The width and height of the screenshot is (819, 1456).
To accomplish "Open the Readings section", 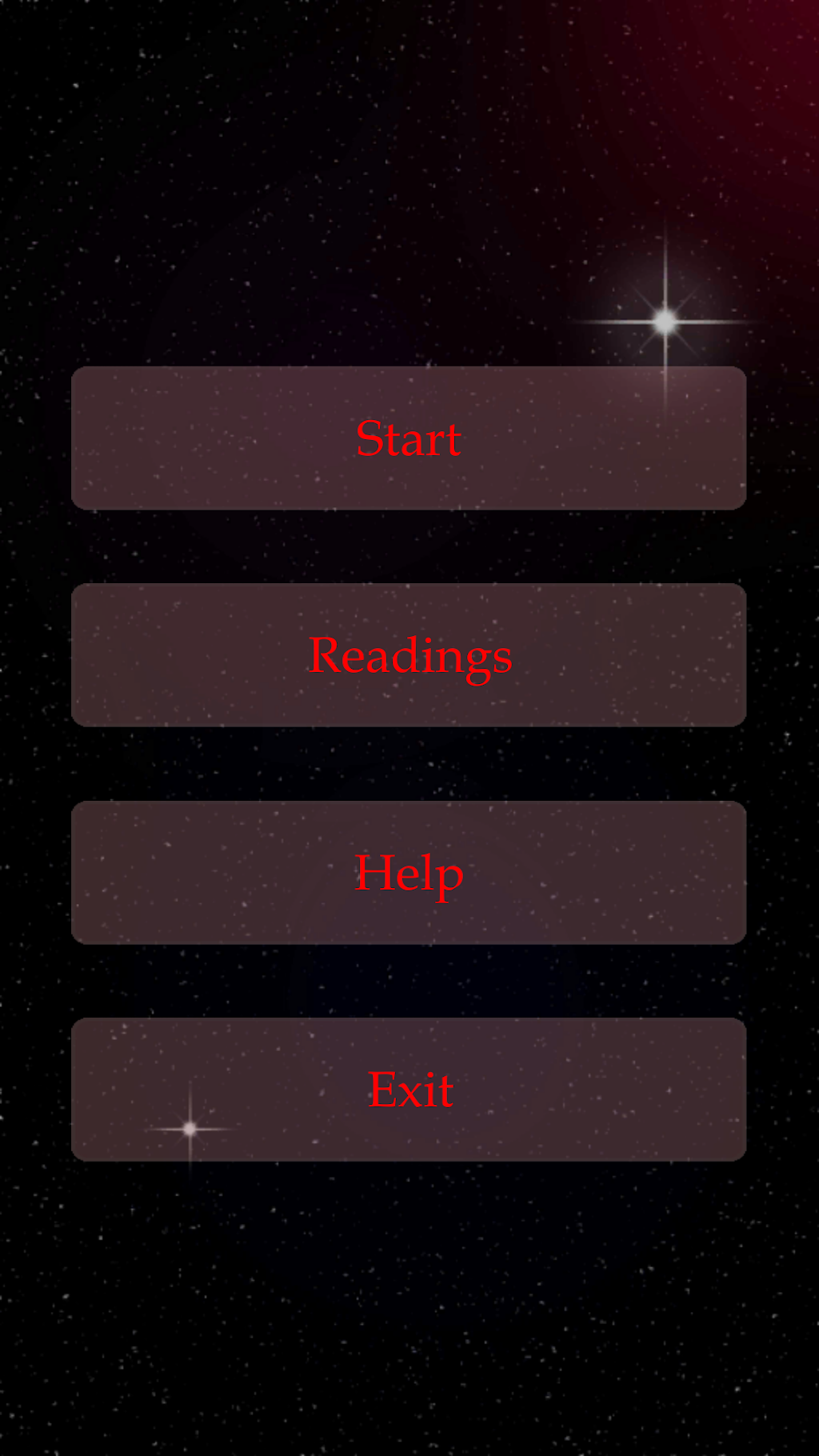I will (x=409, y=655).
